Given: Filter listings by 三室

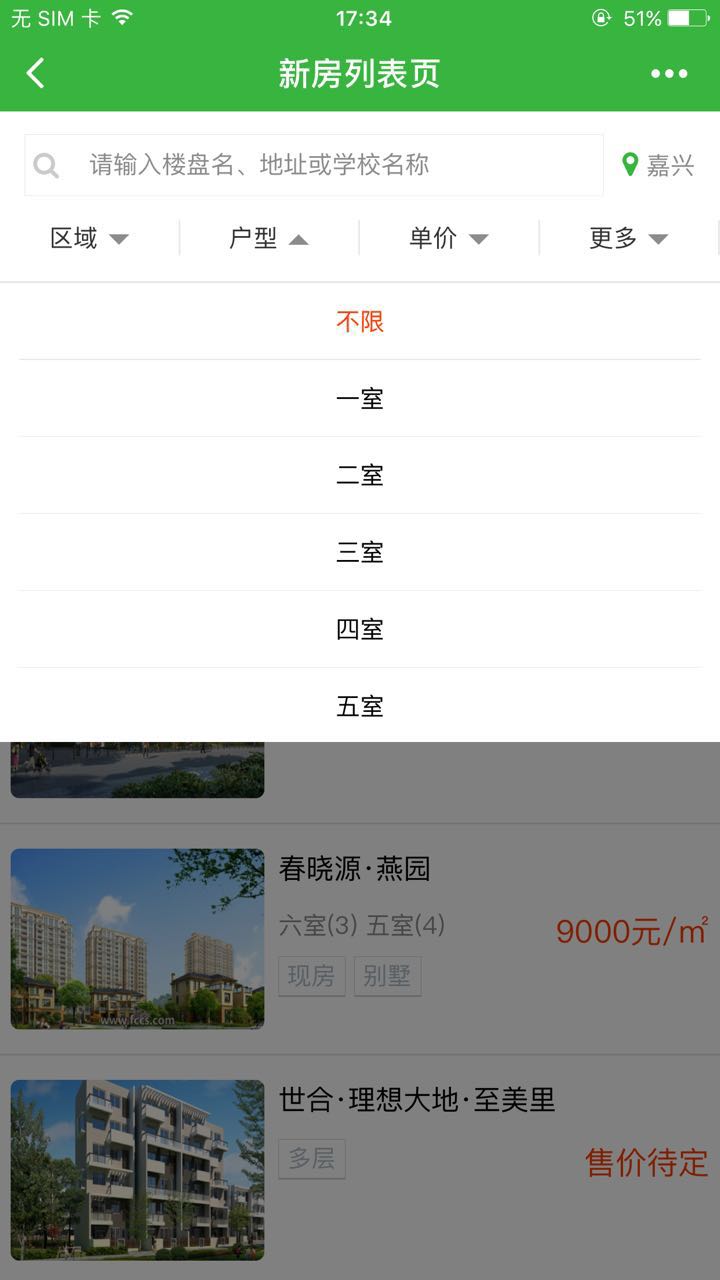Looking at the screenshot, I should 360,552.
